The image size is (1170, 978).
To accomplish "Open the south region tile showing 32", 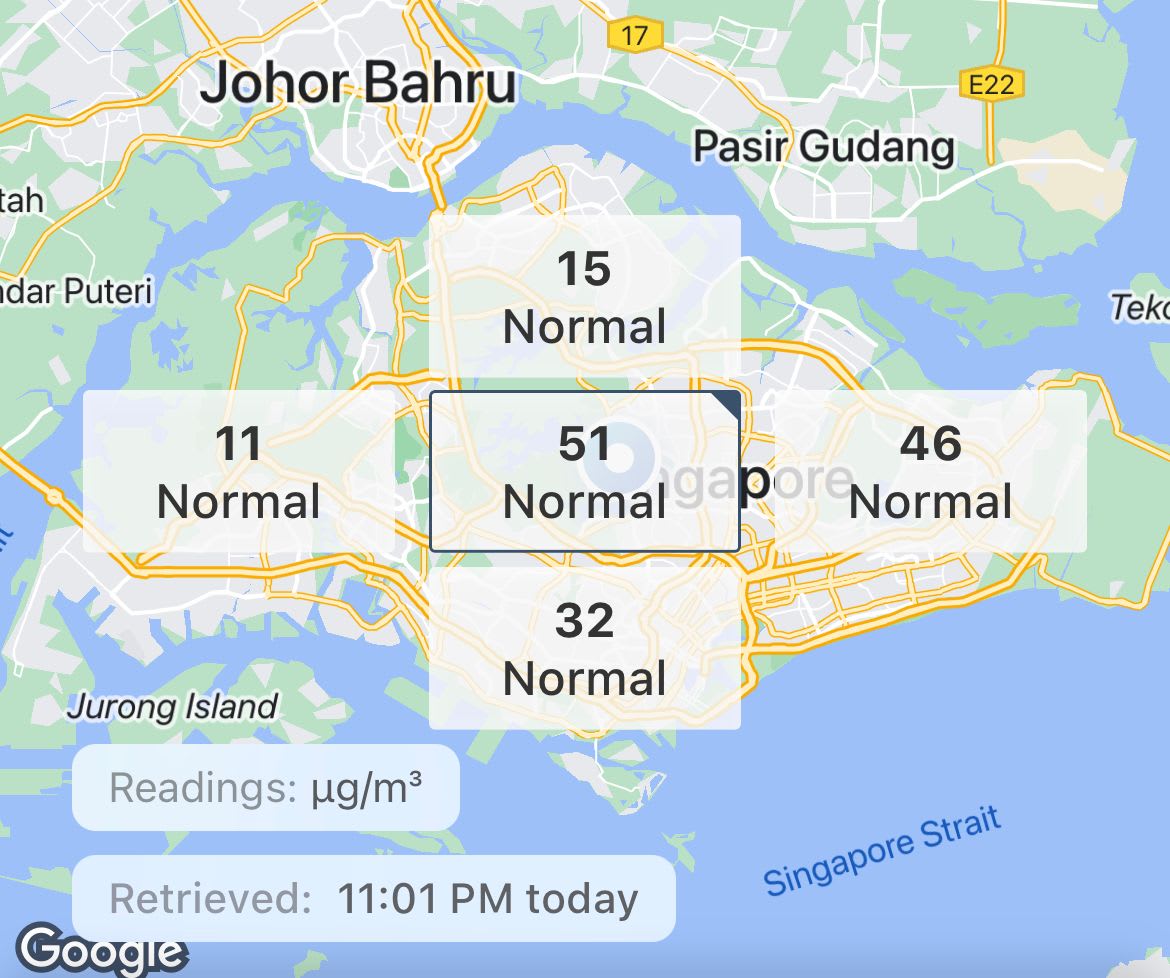I will 585,648.
